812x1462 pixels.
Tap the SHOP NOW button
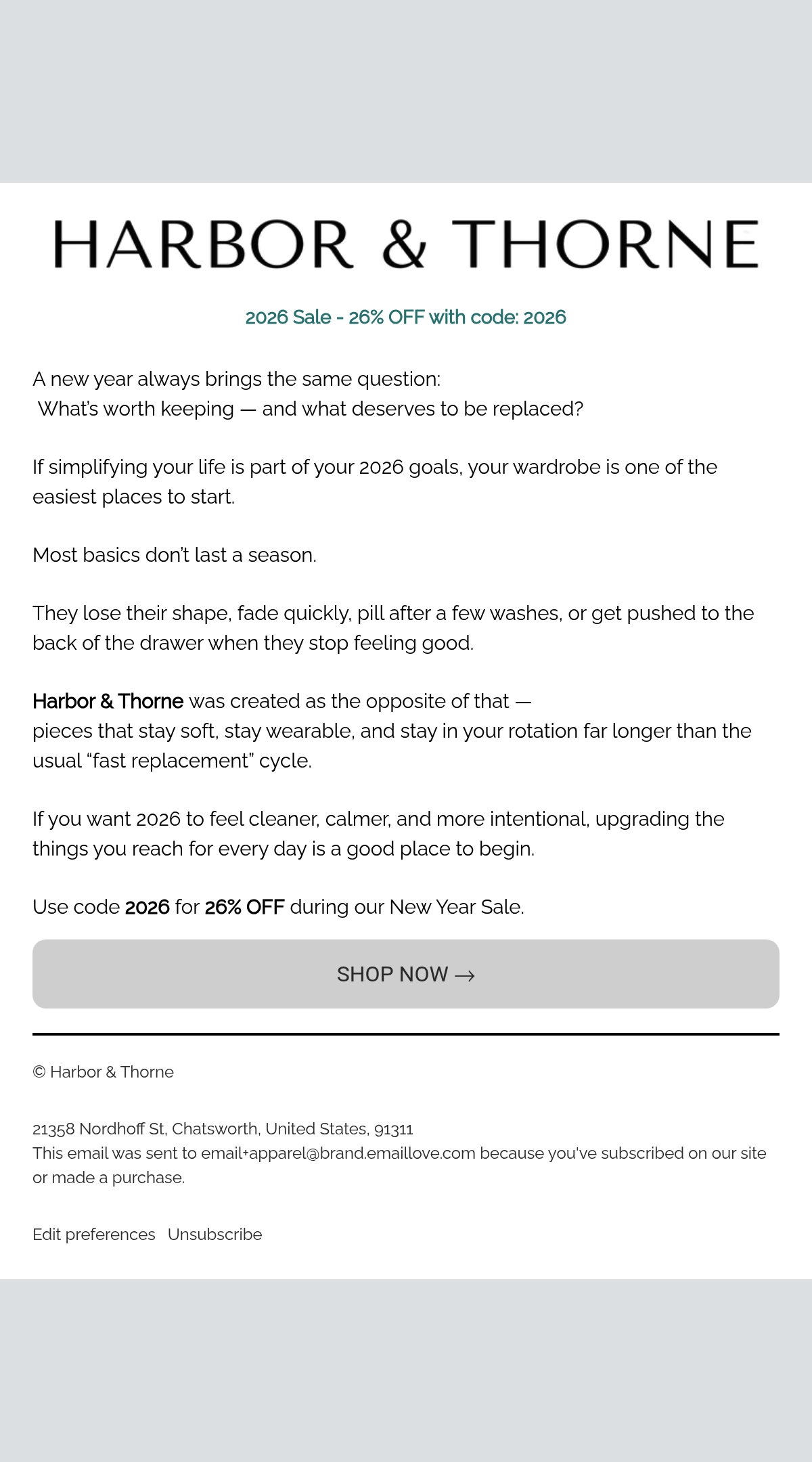click(406, 974)
